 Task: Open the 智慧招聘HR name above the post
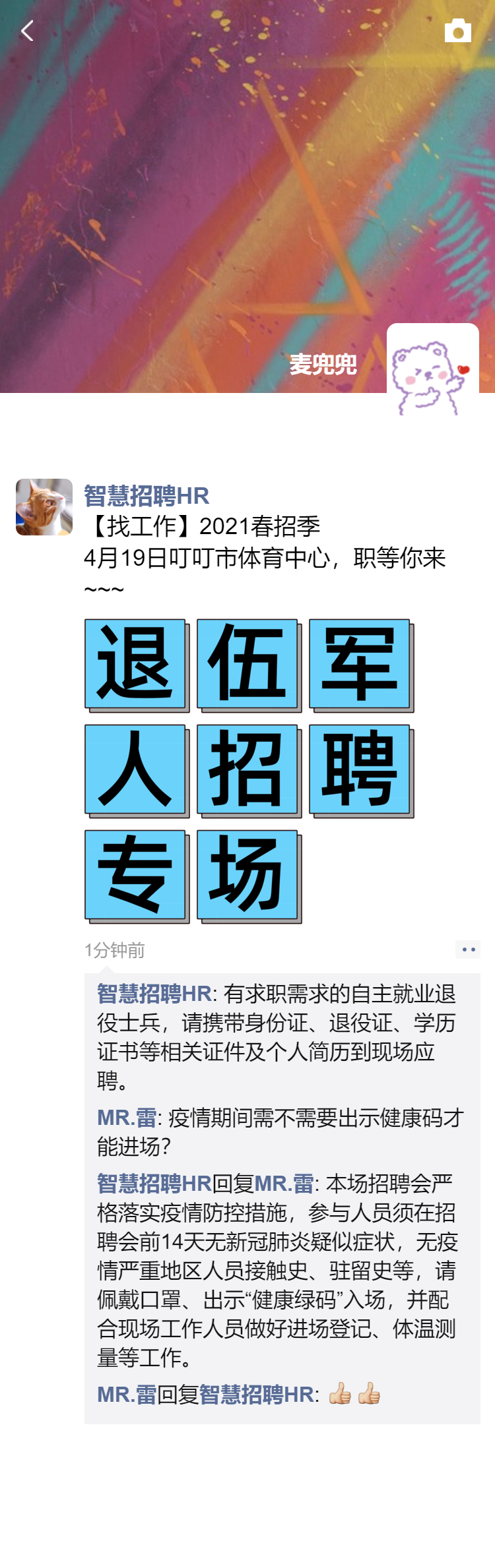point(147,495)
